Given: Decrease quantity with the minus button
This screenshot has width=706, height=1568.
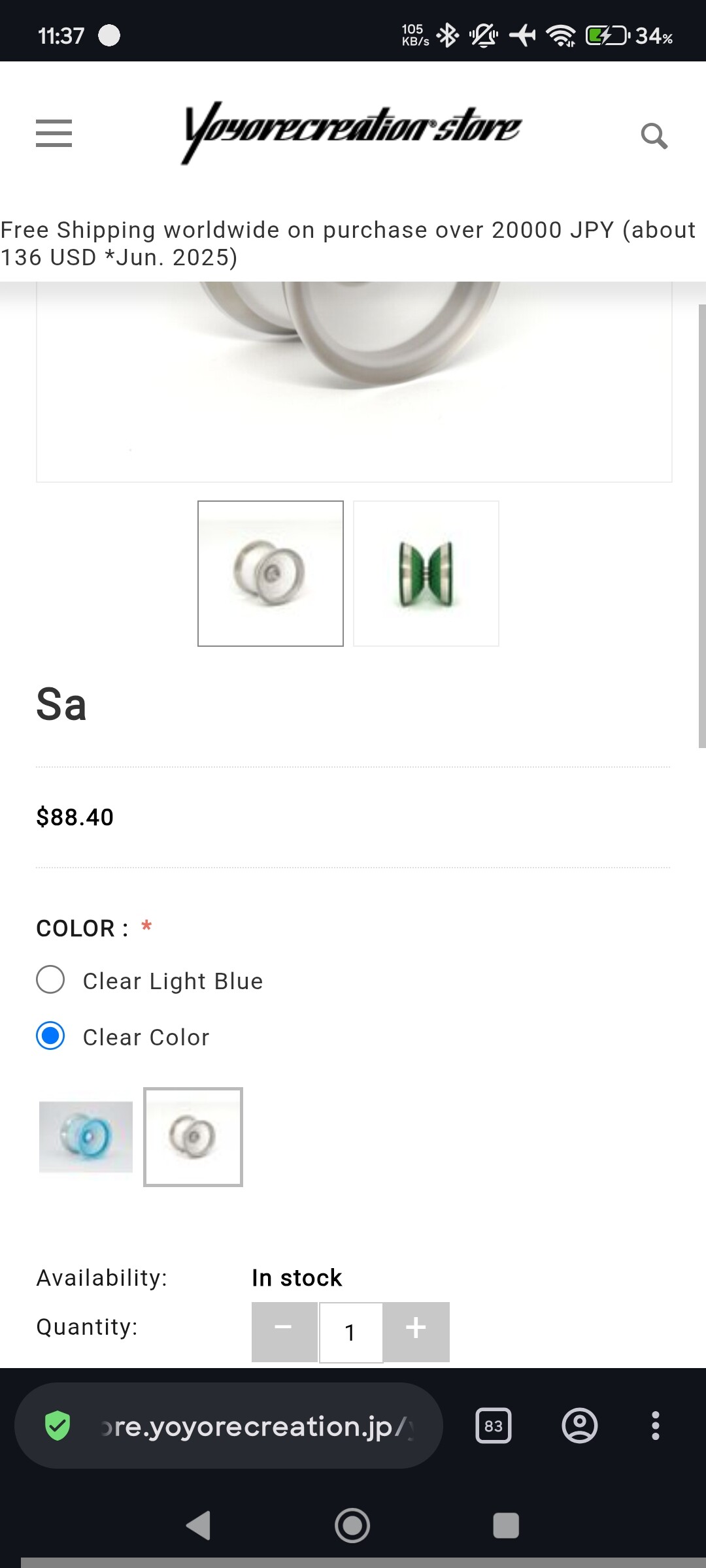Looking at the screenshot, I should [x=284, y=1331].
